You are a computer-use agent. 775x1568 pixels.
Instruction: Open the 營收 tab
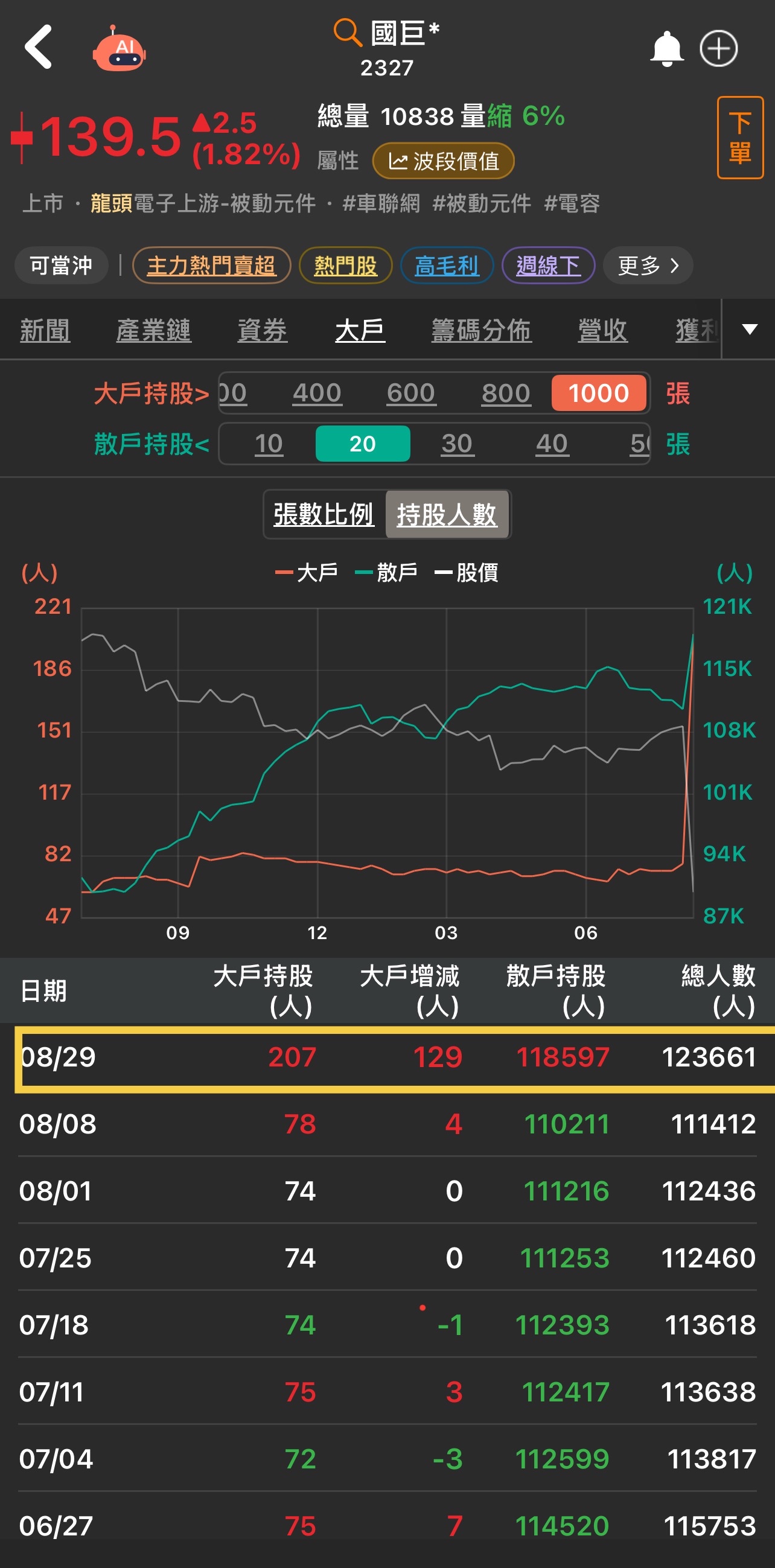point(602,331)
